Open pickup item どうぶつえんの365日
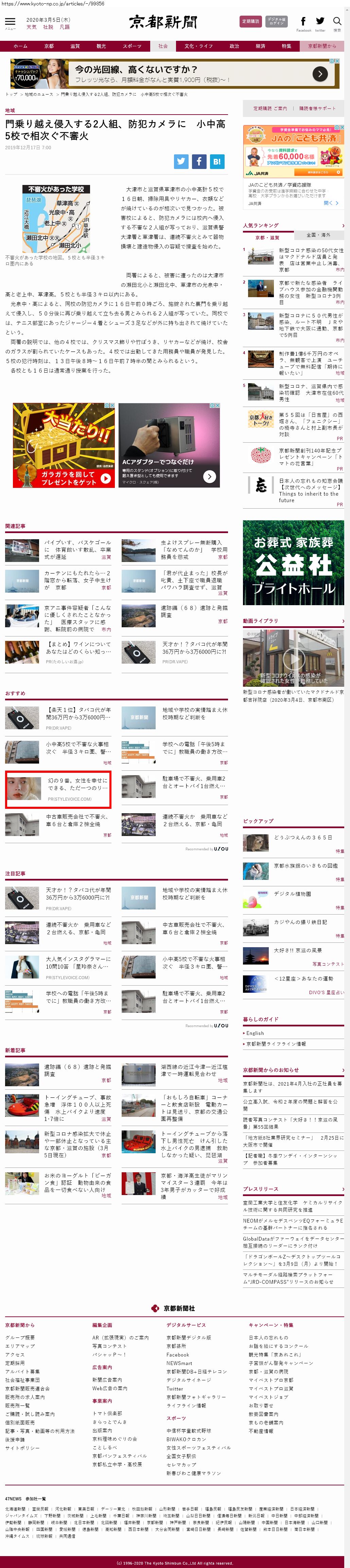The height and width of the screenshot is (1568, 350). pos(302,838)
